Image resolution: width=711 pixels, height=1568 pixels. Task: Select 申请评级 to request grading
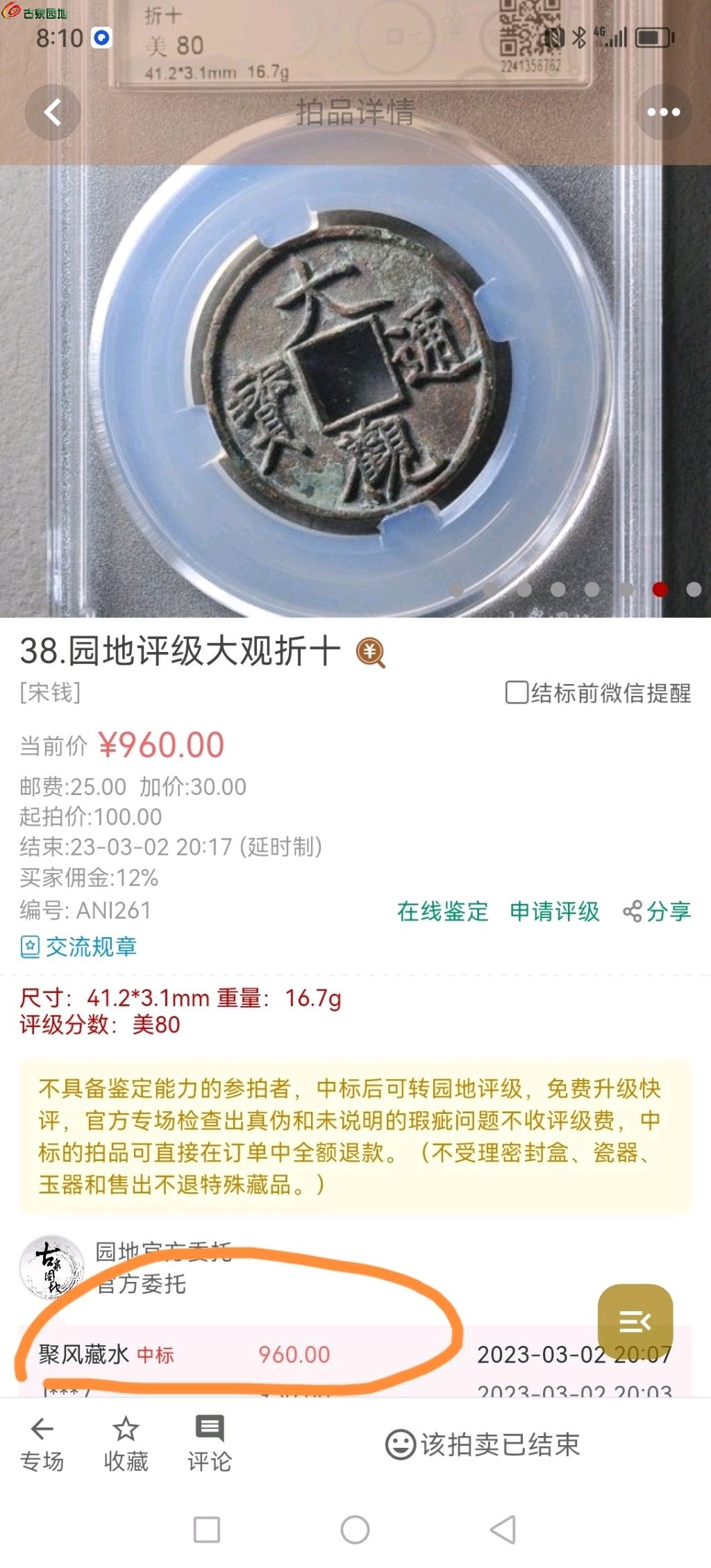554,911
